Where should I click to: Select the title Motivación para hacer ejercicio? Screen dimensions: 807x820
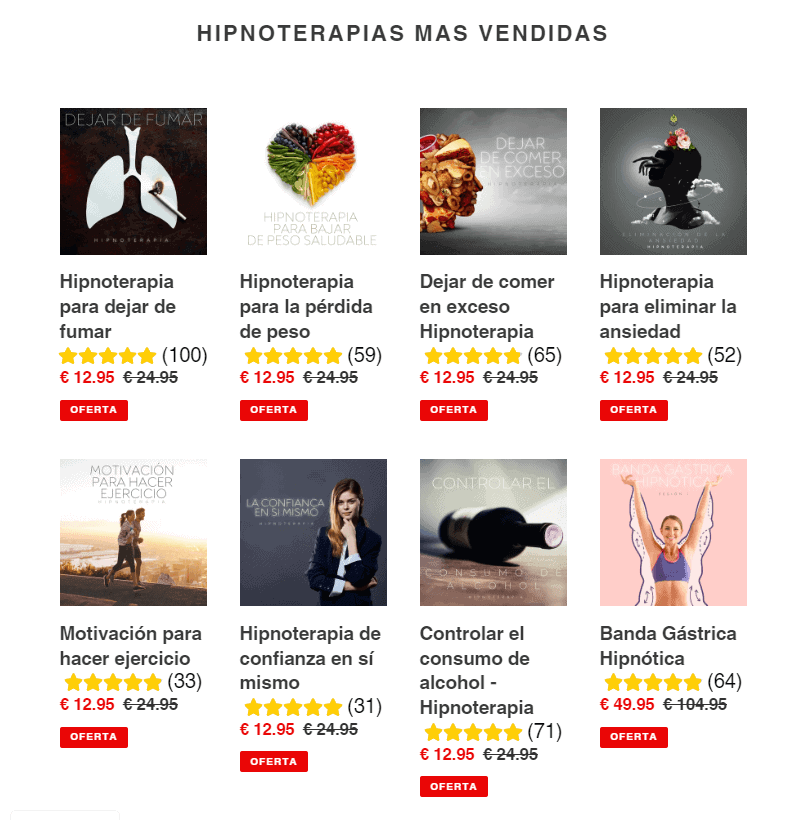coord(130,646)
